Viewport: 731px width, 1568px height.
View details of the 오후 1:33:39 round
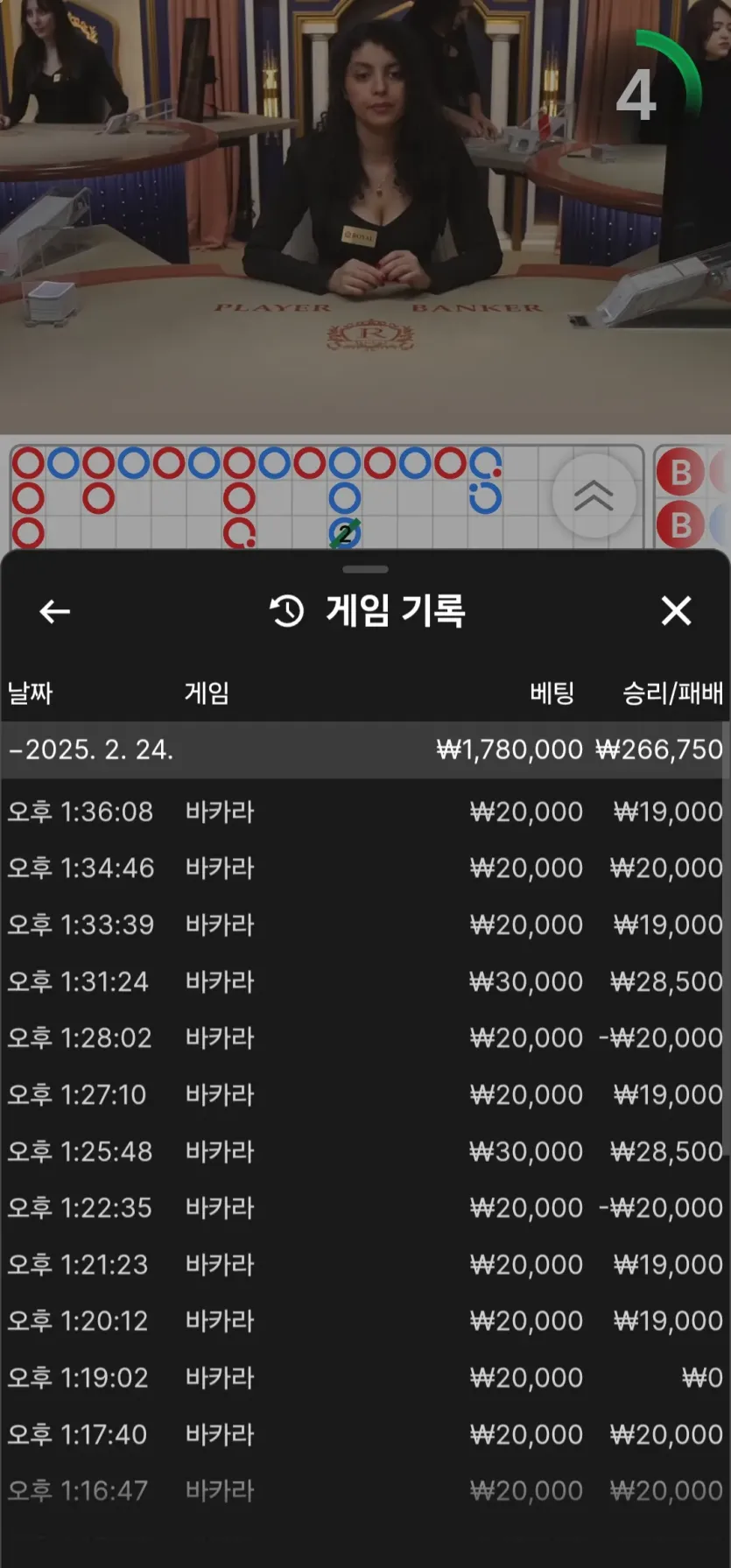(364, 925)
